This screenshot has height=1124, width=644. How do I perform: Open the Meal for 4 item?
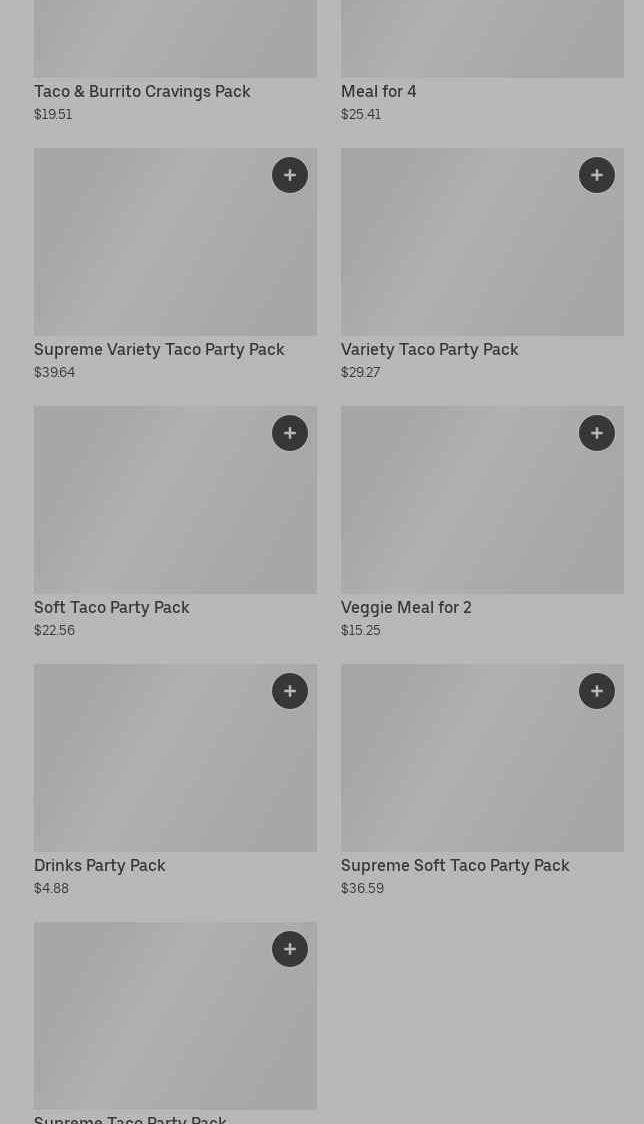click(379, 92)
